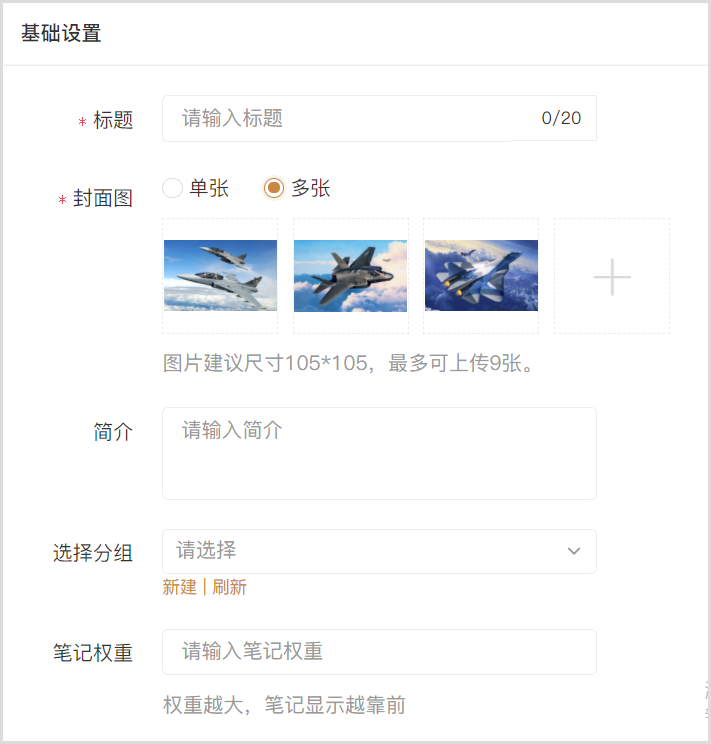Open the third cover image of blue fighter
Viewport: 711px width, 744px height.
481,276
